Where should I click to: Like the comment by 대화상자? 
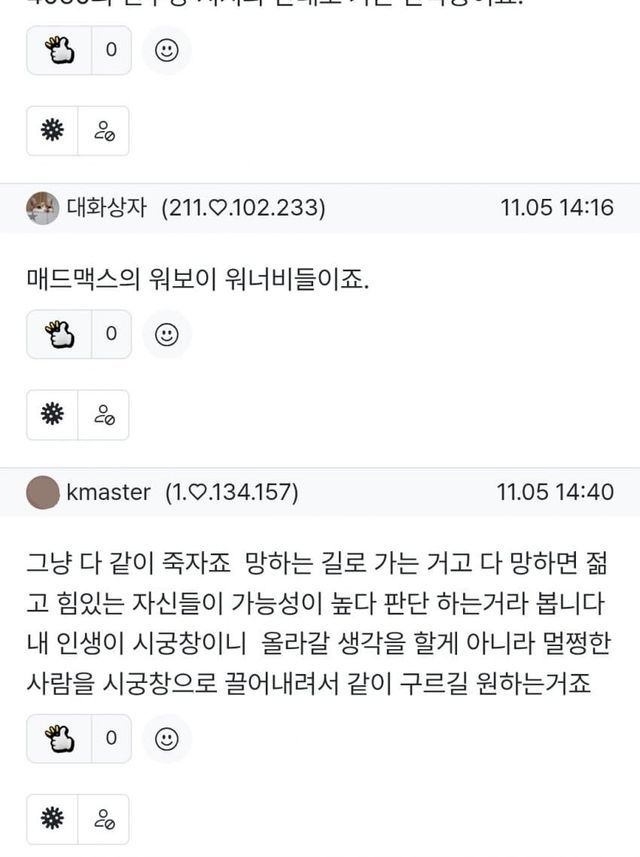(60, 334)
